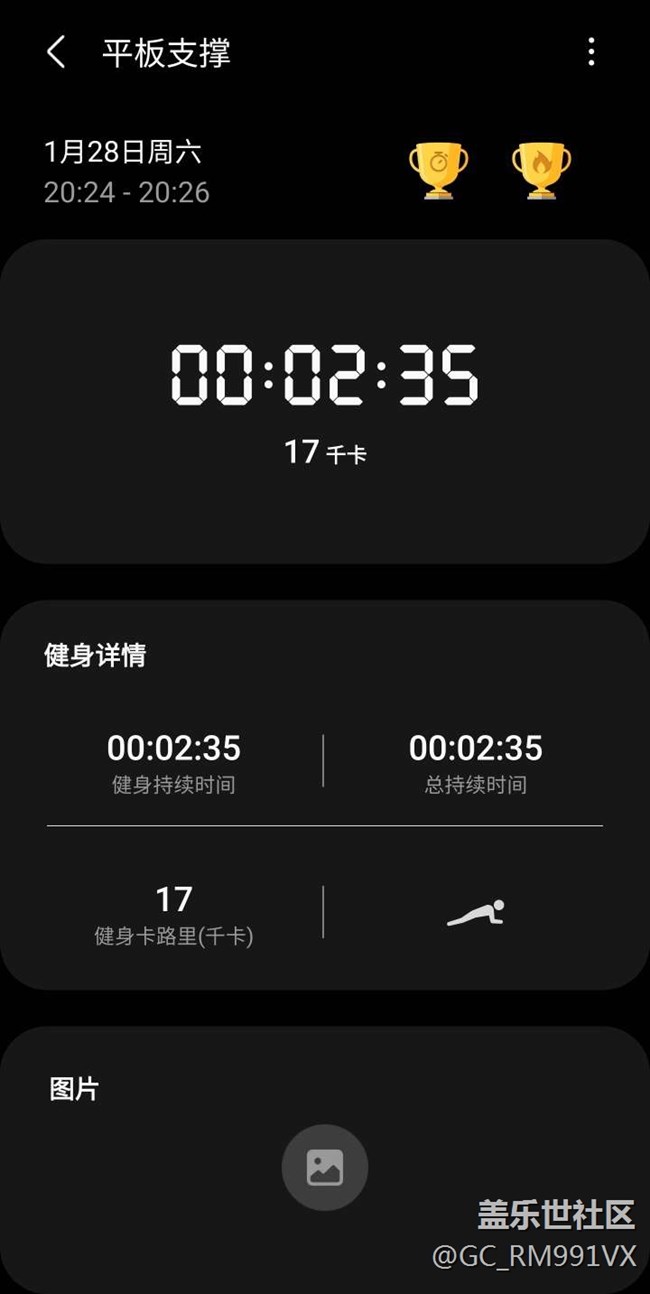650x1294 pixels.
Task: Tap the flame trophy badge
Action: (541, 170)
